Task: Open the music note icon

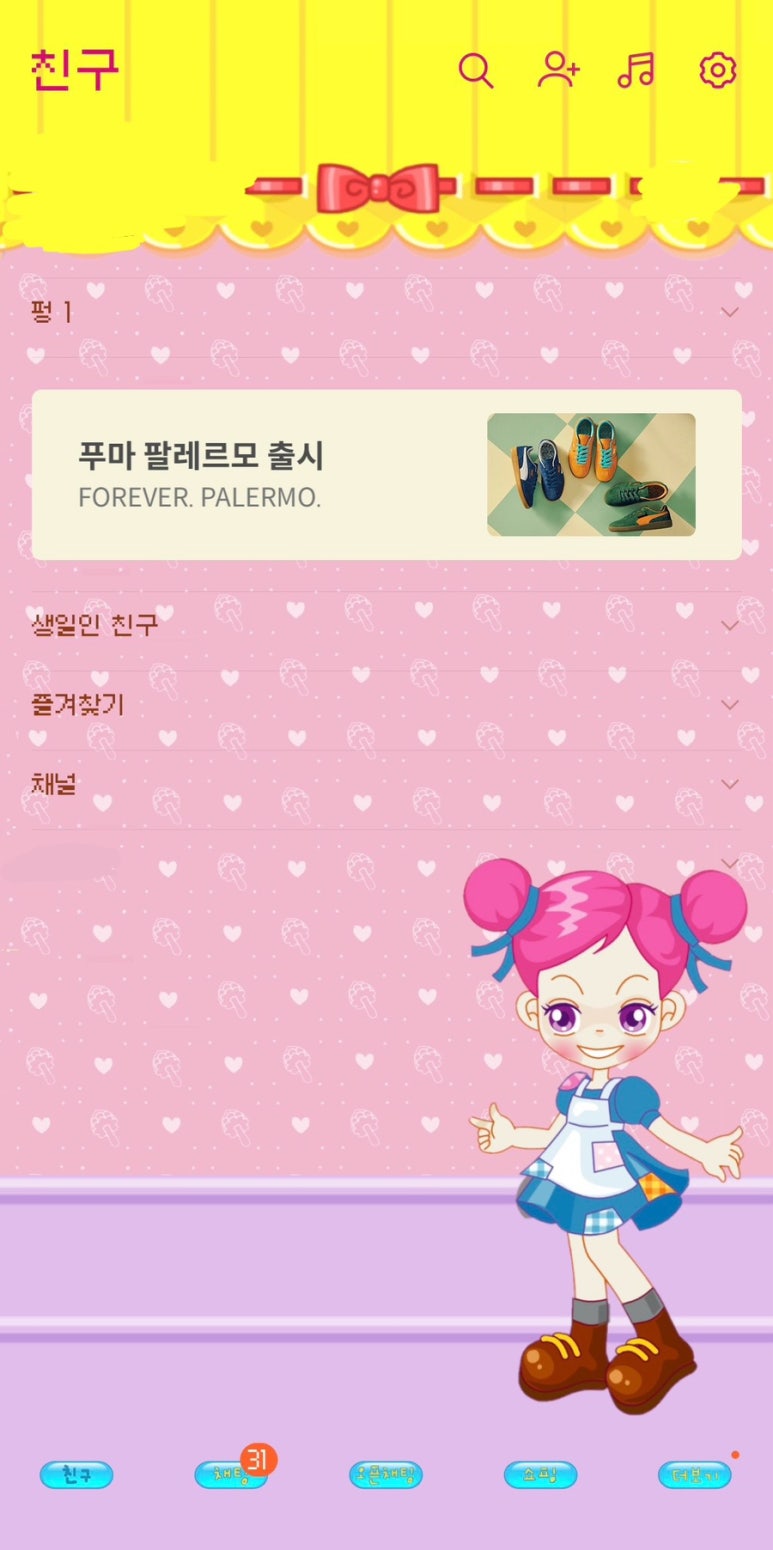Action: (636, 70)
